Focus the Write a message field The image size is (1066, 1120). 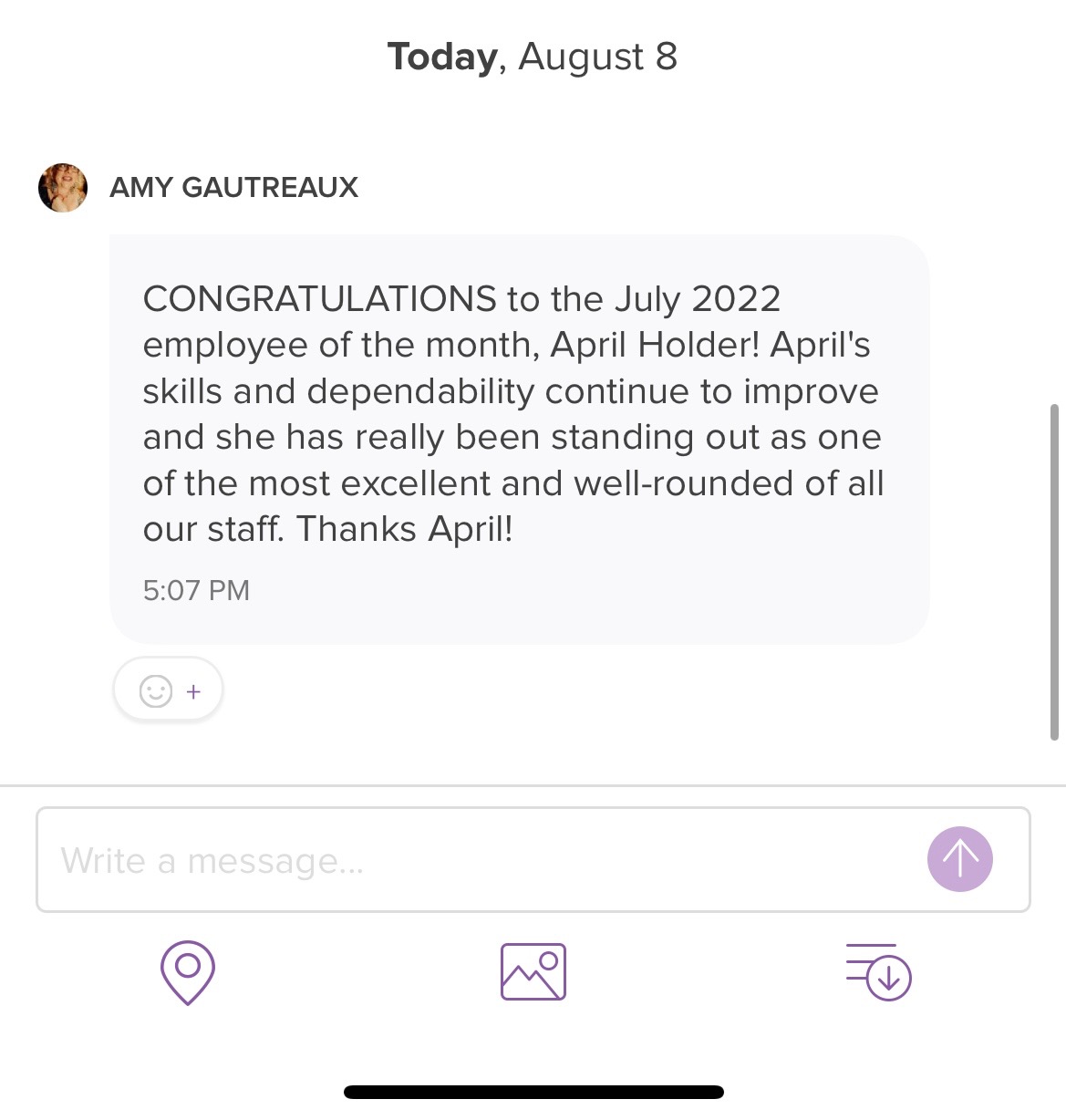[474, 859]
